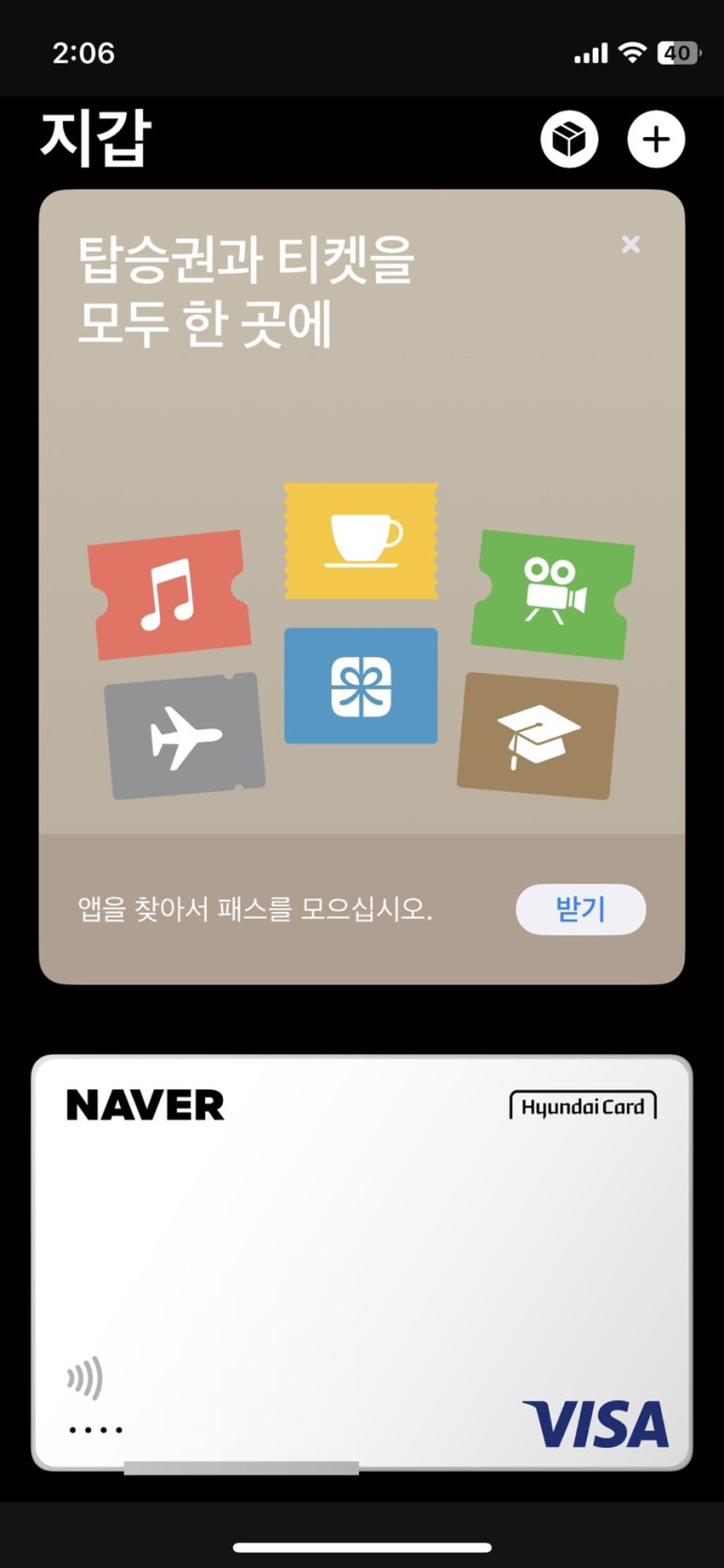
Task: Dismiss the boarding pass and ticket banner
Action: pyautogui.click(x=631, y=245)
